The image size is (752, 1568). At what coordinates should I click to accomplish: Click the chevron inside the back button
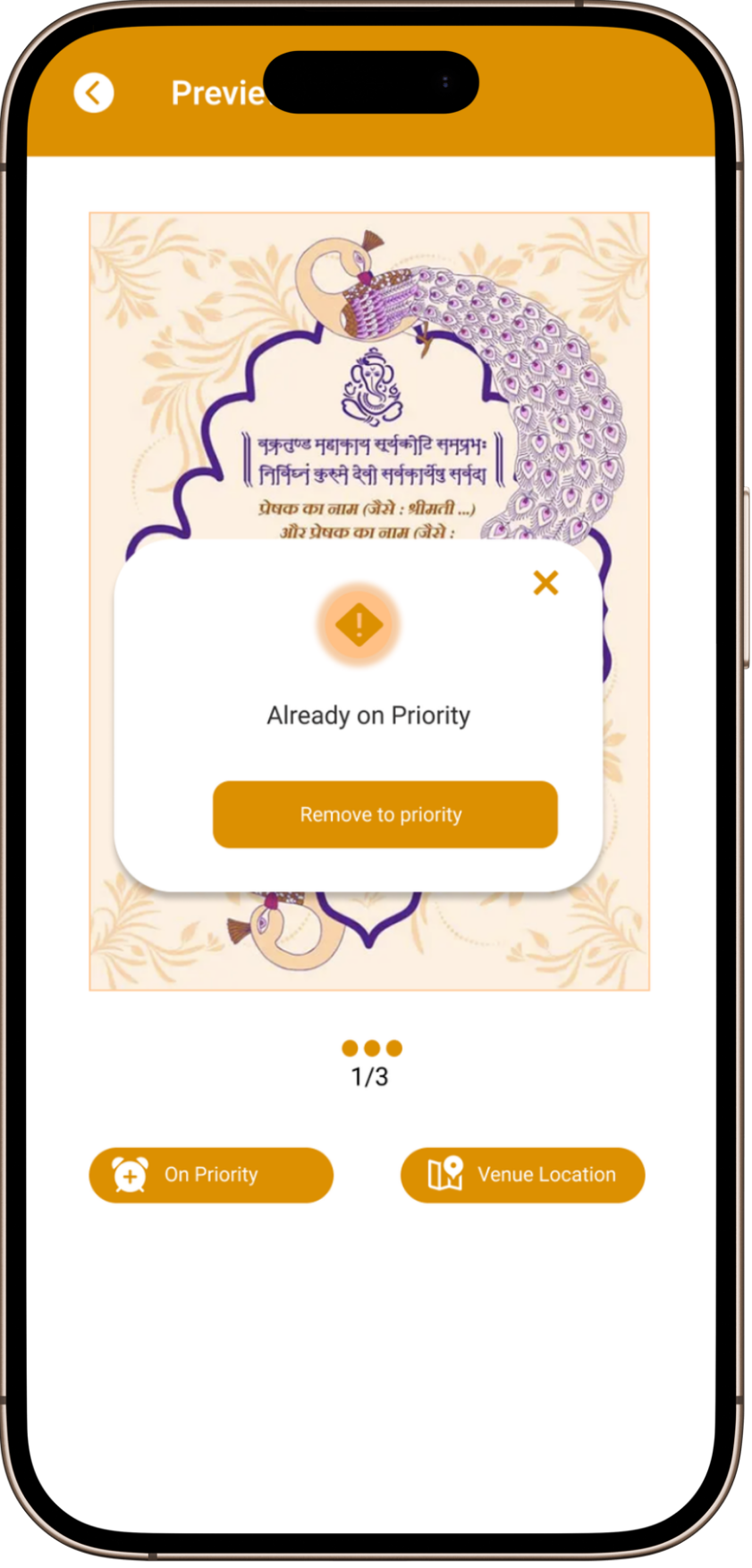click(x=93, y=92)
